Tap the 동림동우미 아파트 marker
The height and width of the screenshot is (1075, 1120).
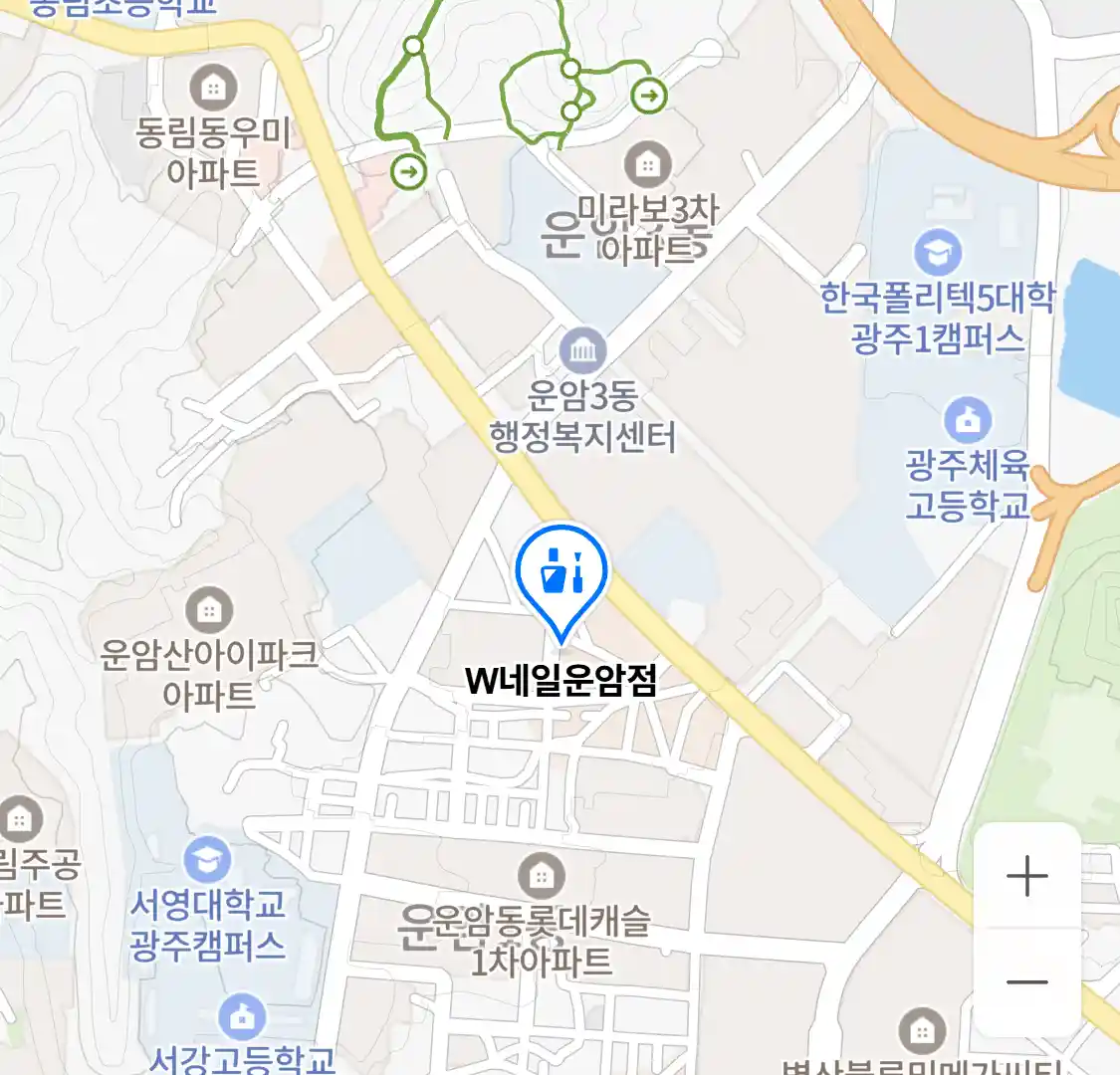(212, 89)
